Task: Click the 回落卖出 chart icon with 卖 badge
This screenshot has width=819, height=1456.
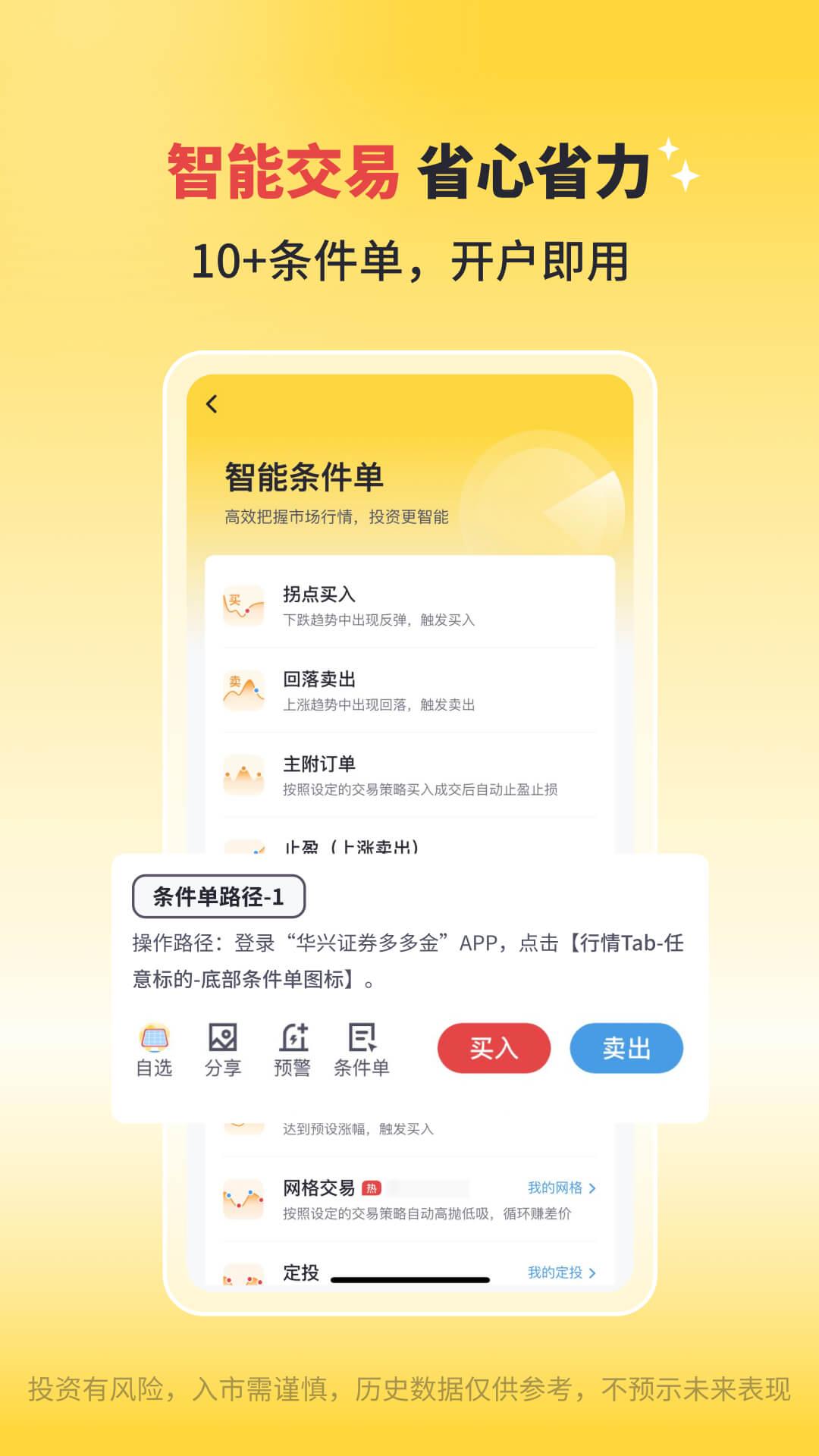Action: click(x=243, y=690)
